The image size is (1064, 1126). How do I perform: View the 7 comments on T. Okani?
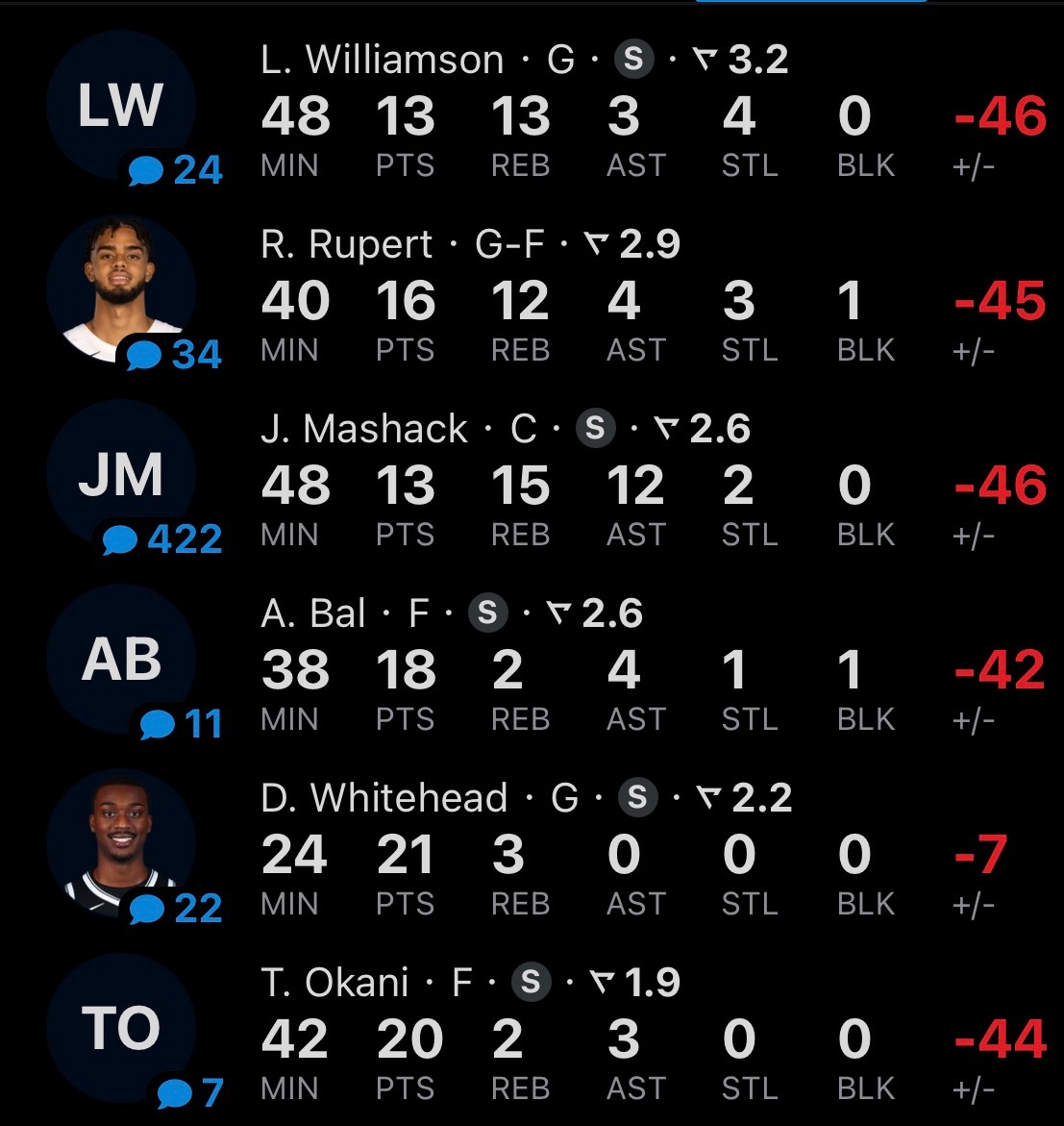[x=190, y=1092]
